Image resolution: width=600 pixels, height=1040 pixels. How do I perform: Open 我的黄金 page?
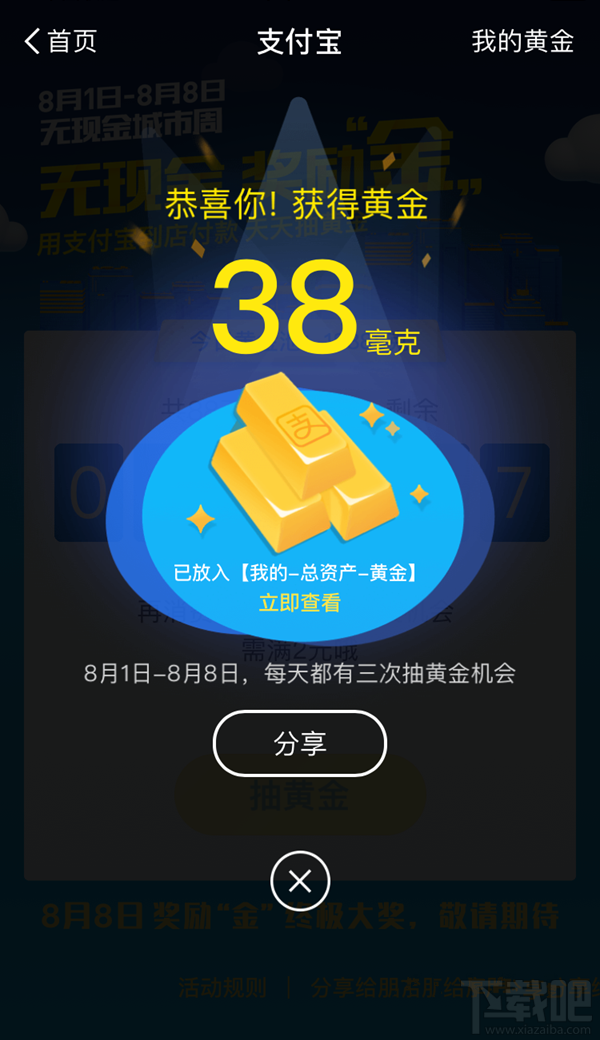[x=522, y=42]
